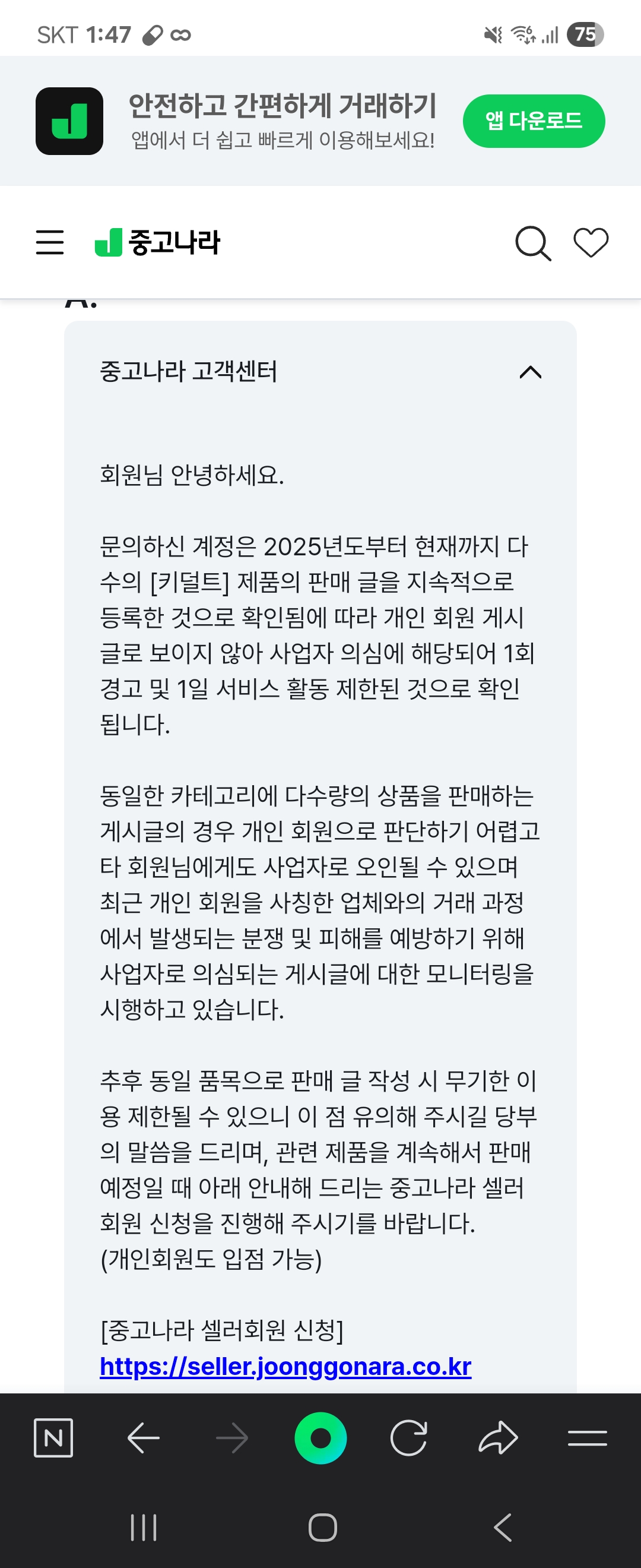Screen dimensions: 641x1568
Task: Open Naver home in browser toolbar
Action: pyautogui.click(x=53, y=1438)
